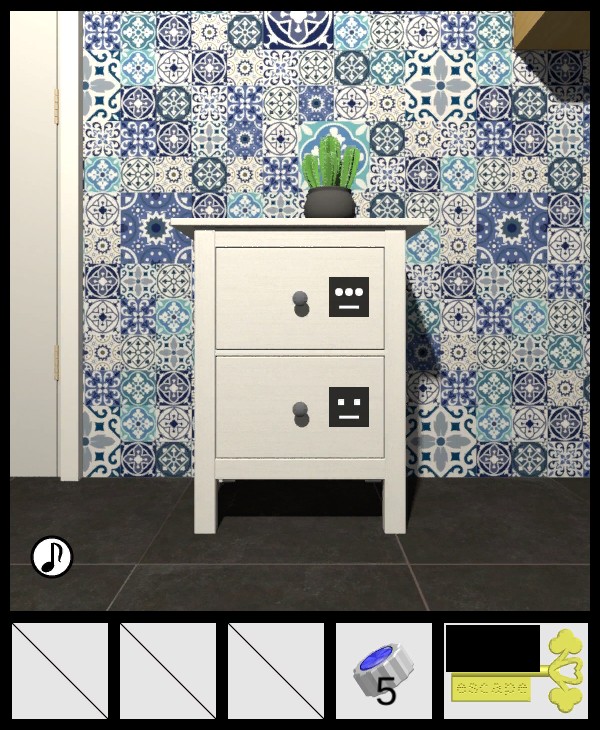600x730 pixels.
Task: Toggle the music note sound button
Action: pos(51,557)
